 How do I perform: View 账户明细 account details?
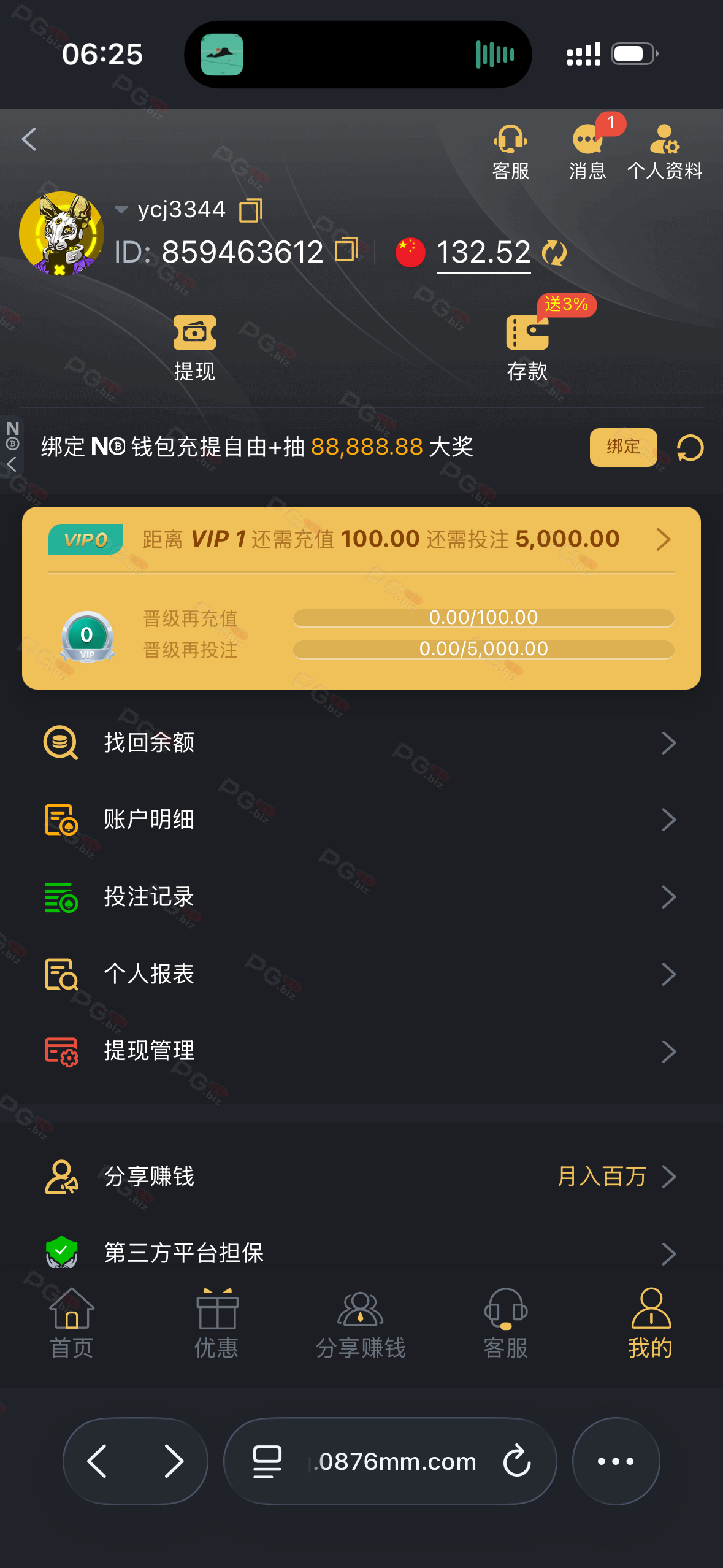[361, 820]
